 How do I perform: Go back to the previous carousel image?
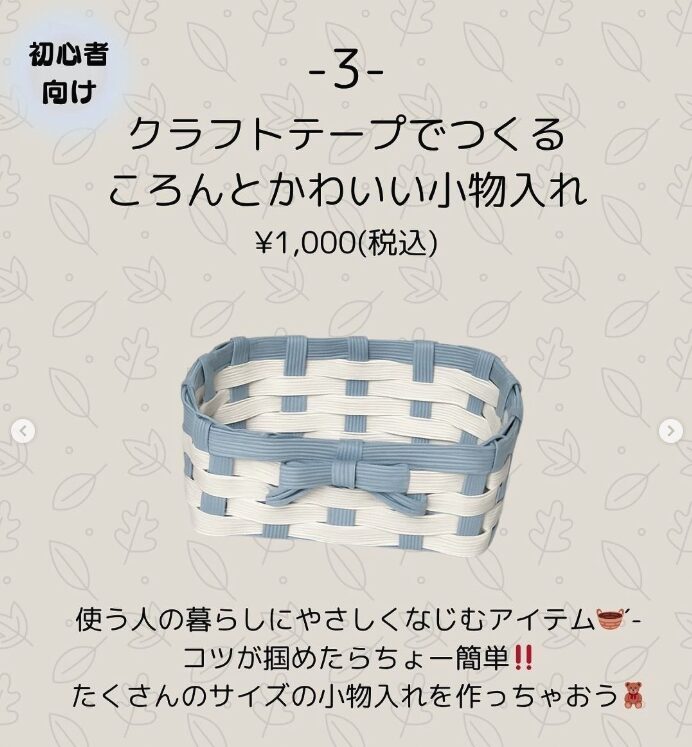(x=23, y=432)
